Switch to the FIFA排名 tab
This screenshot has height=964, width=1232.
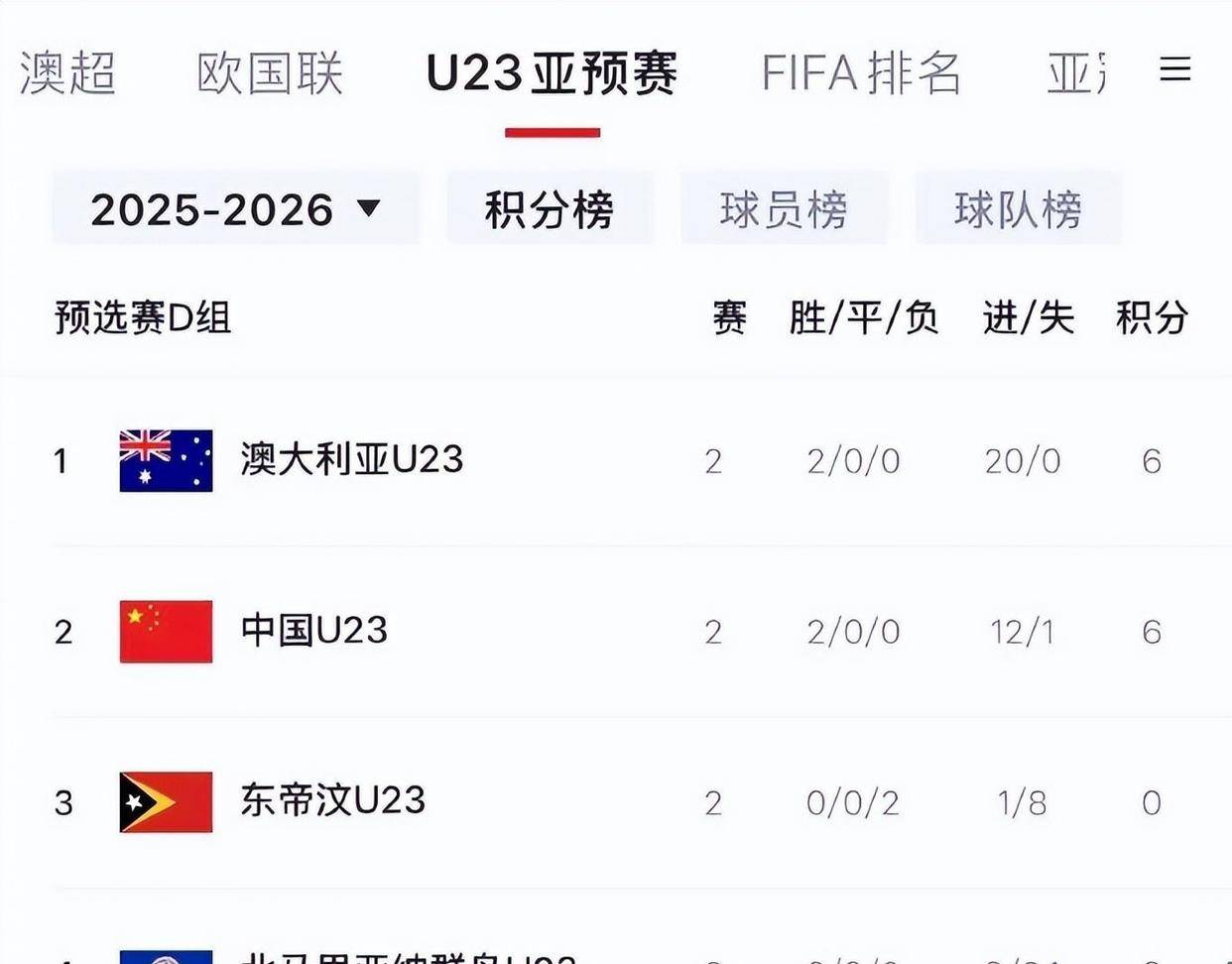pos(861,73)
